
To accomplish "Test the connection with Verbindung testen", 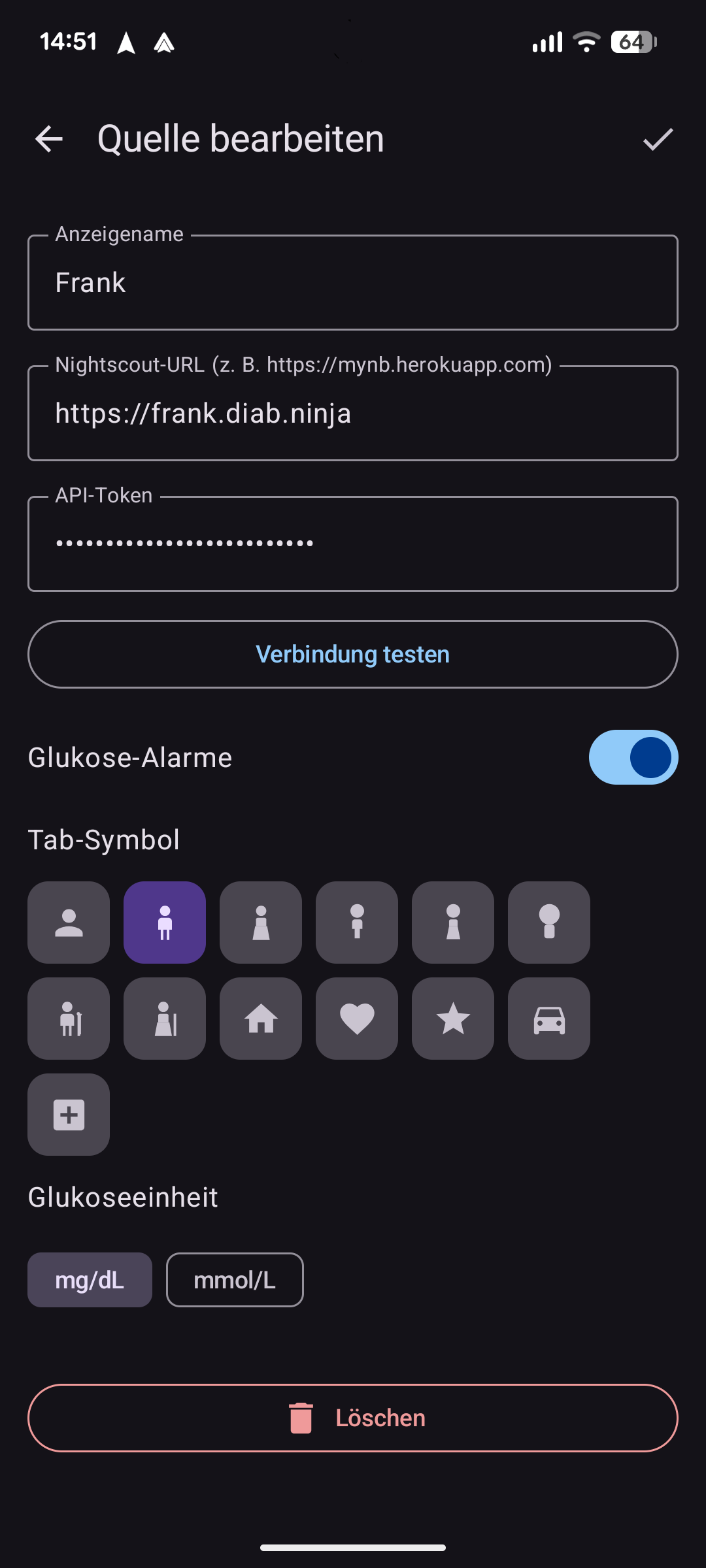I will coord(353,655).
